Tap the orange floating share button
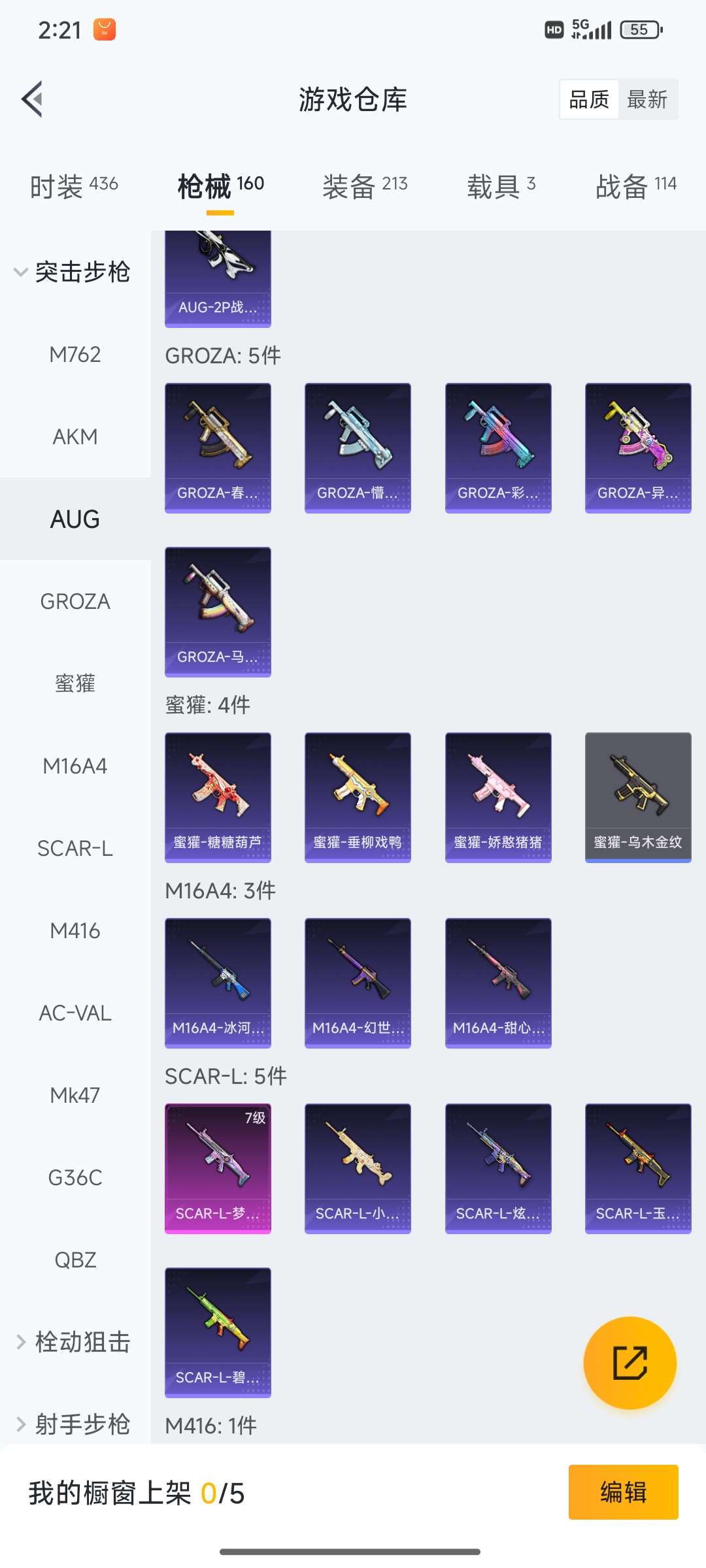The height and width of the screenshot is (1568, 706). pos(630,1363)
